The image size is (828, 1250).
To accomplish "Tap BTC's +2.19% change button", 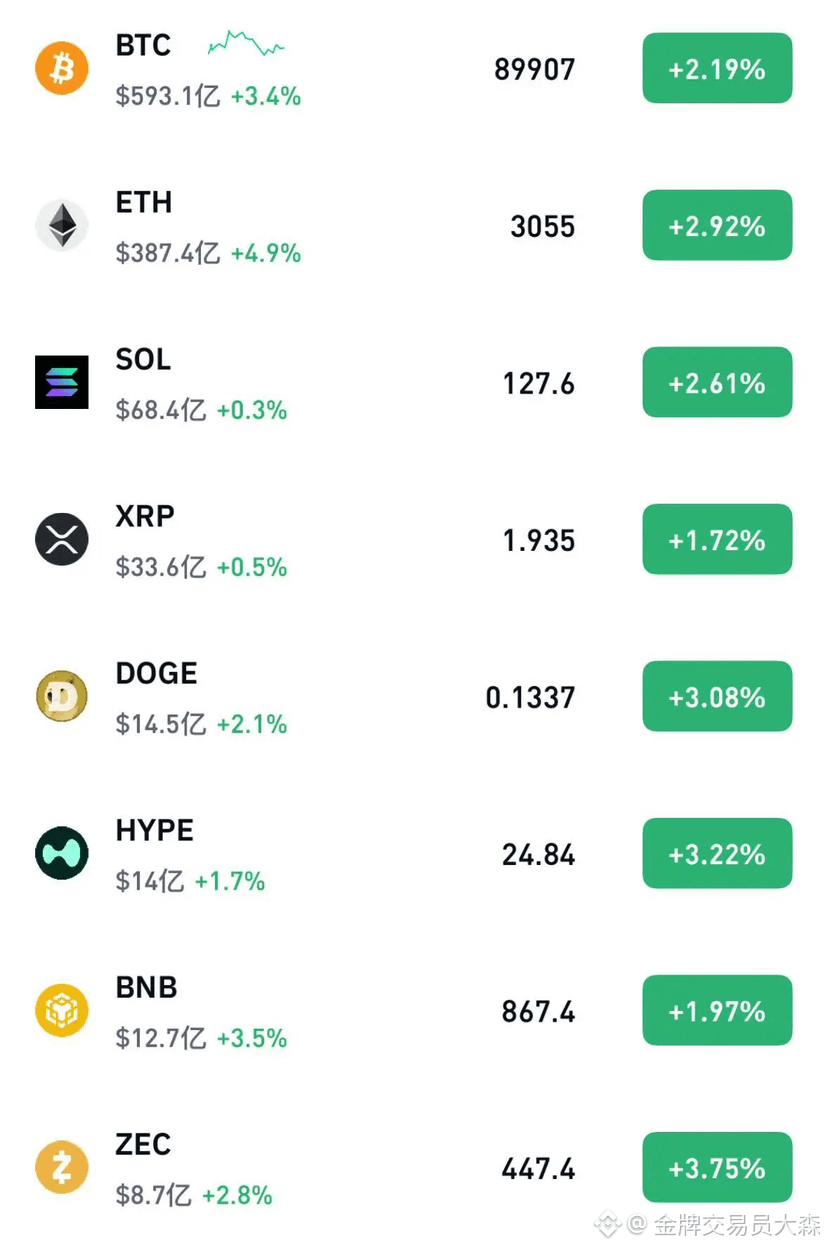I will [717, 69].
